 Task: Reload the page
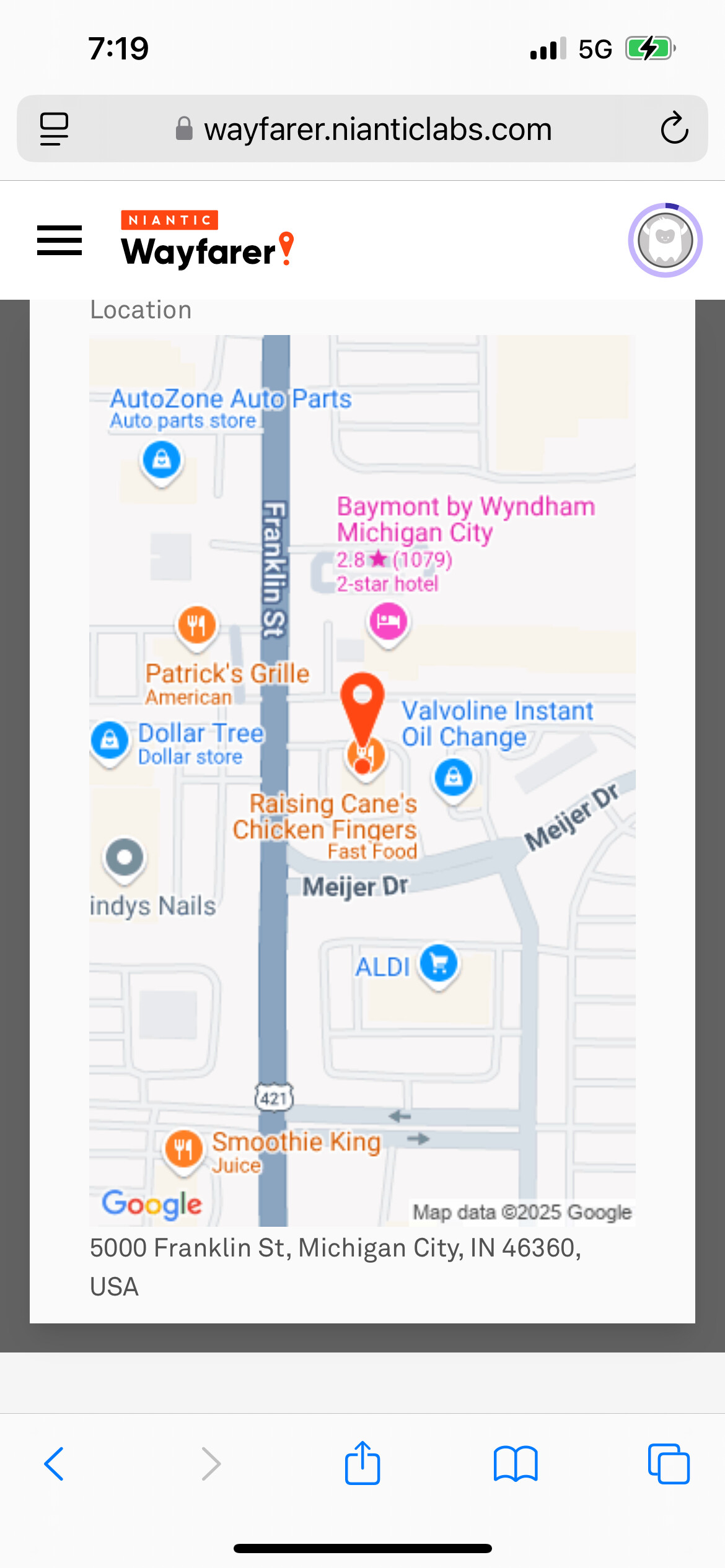coord(674,129)
